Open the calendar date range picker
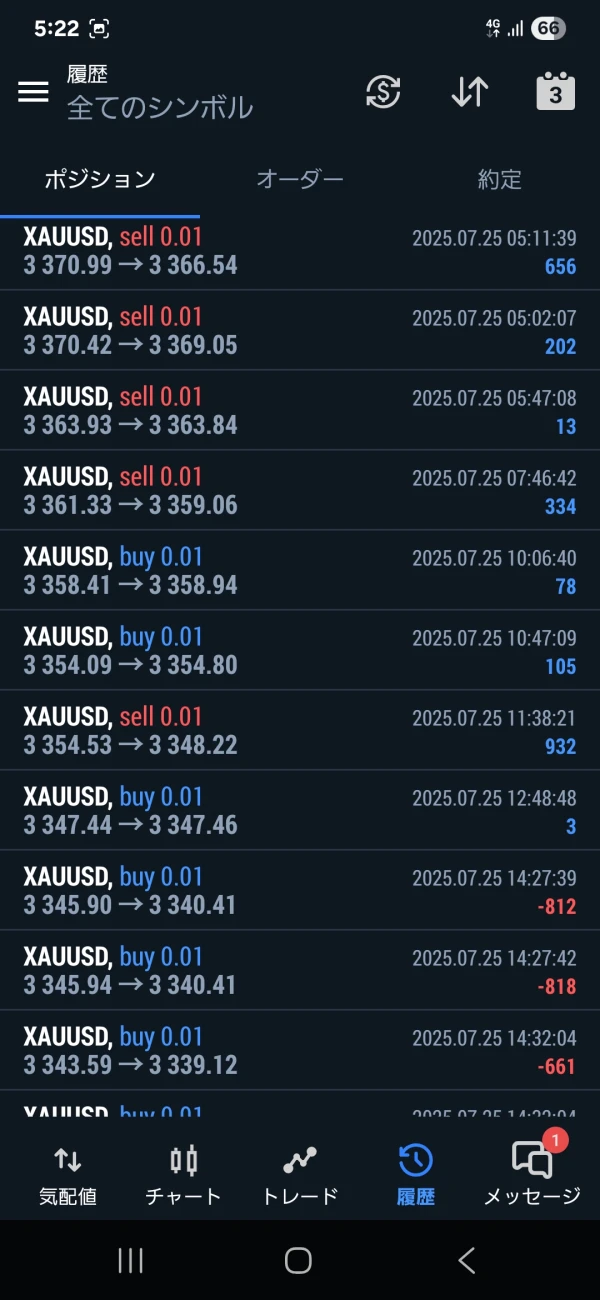 point(555,92)
